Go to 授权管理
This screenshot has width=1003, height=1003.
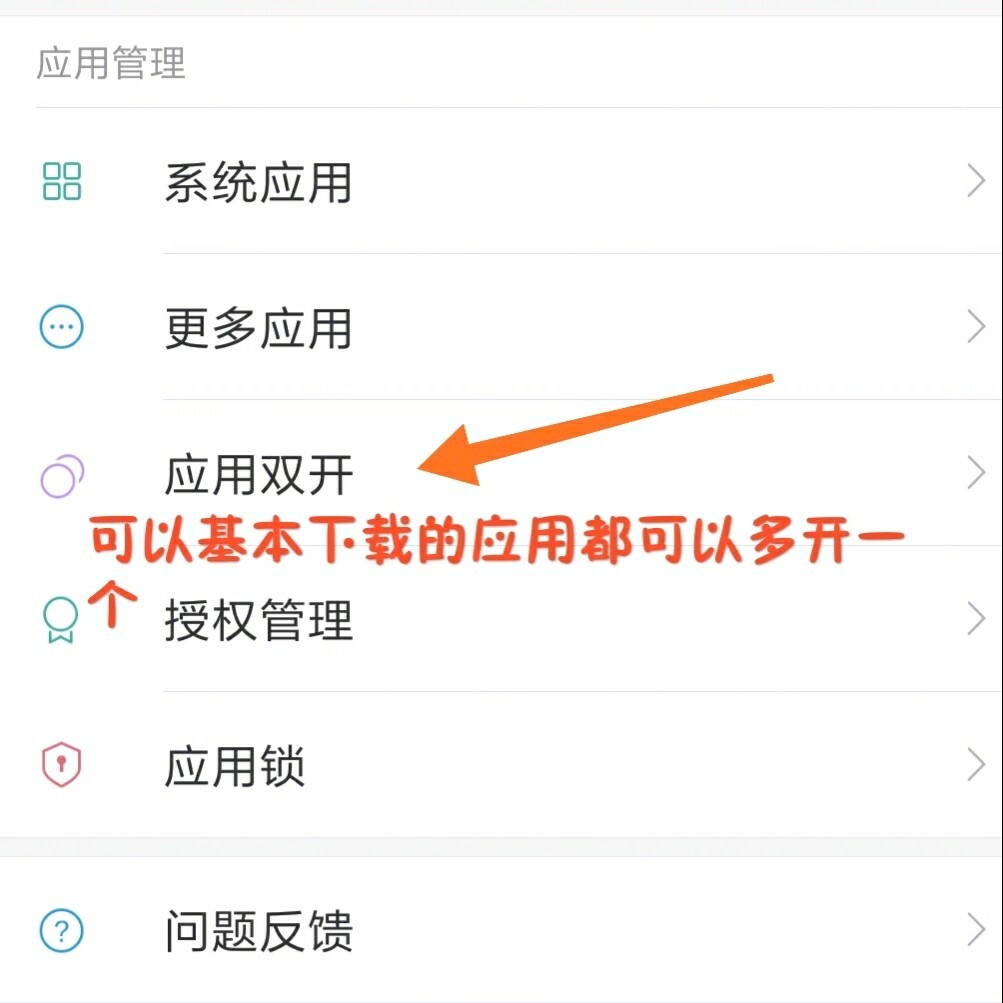(x=258, y=620)
